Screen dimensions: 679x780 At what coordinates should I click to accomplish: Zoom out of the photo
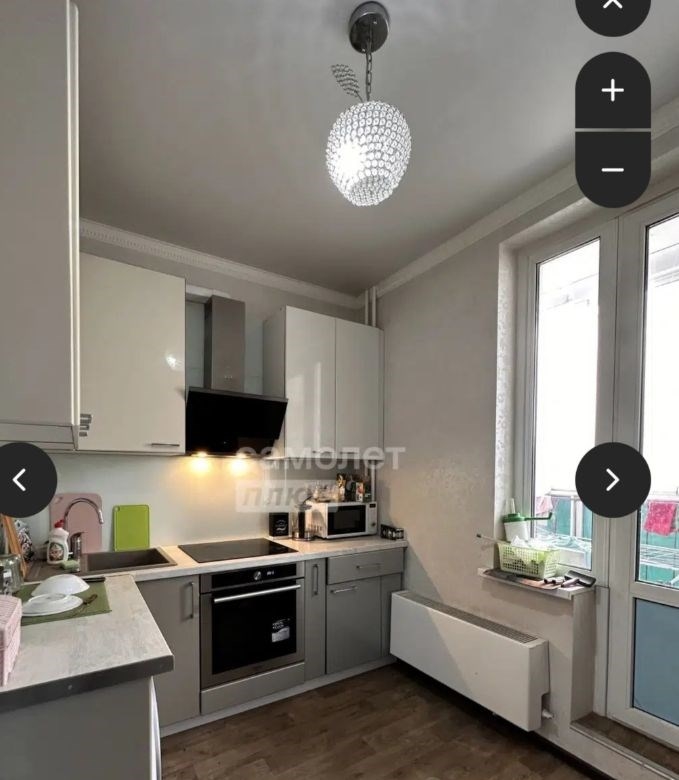(x=613, y=169)
